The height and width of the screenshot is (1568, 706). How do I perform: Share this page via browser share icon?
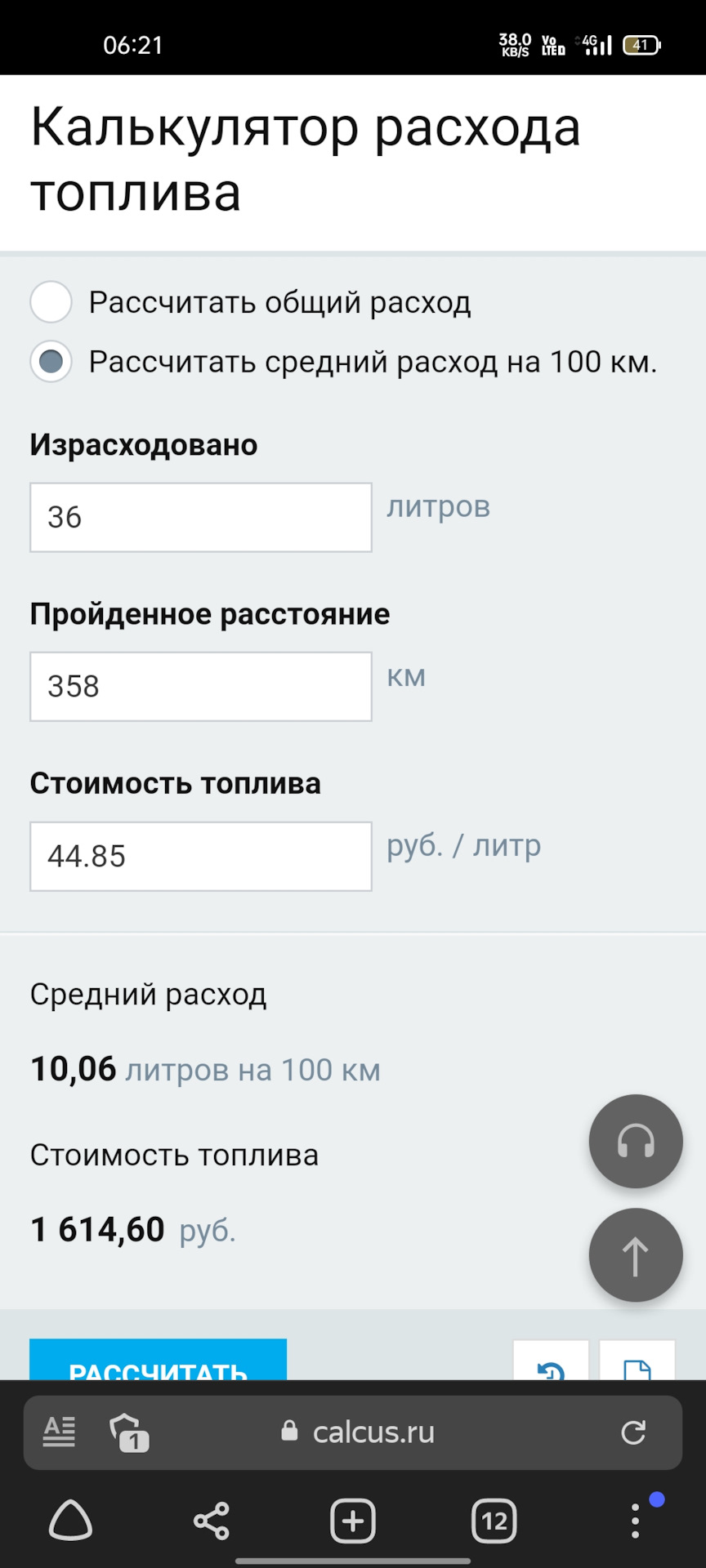(212, 1521)
